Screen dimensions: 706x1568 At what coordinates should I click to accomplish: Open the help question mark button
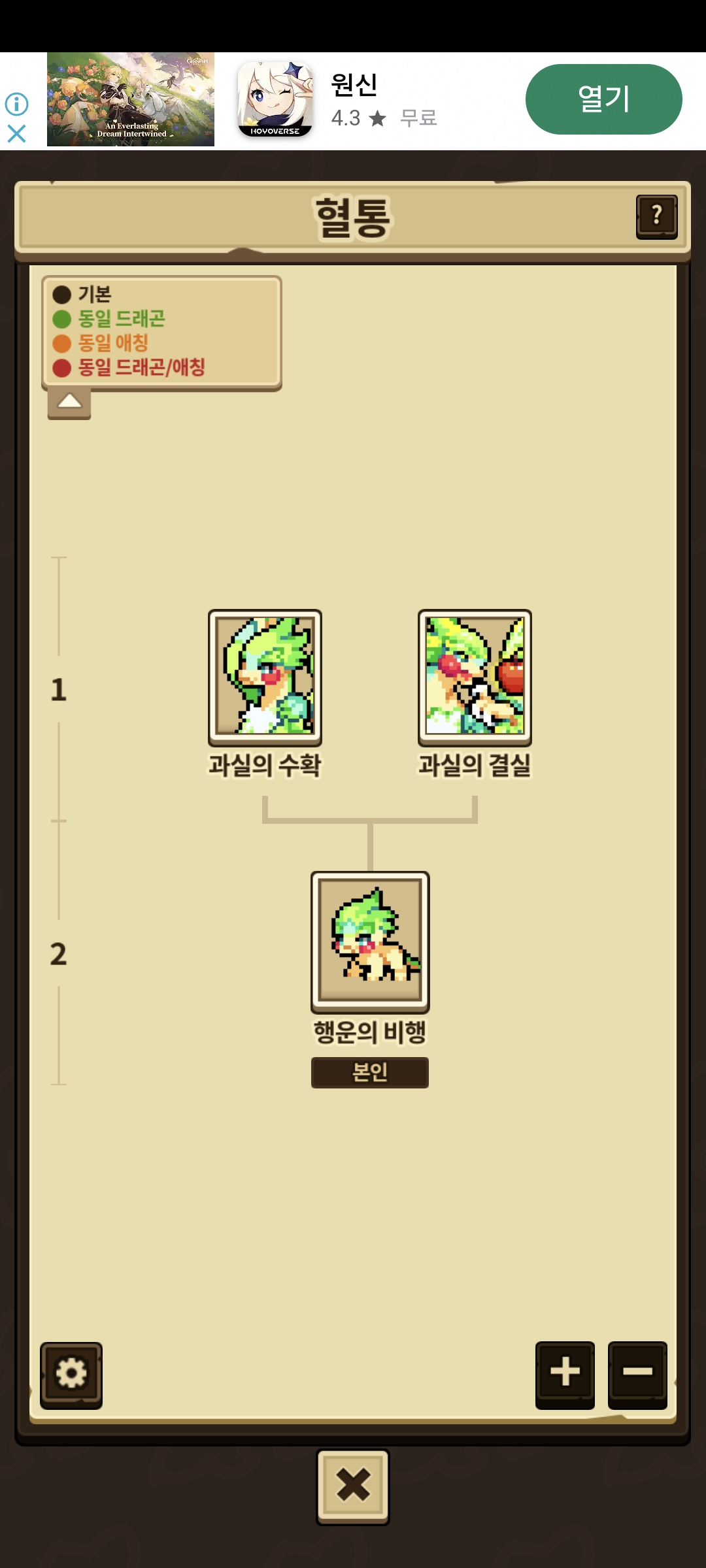(x=656, y=216)
